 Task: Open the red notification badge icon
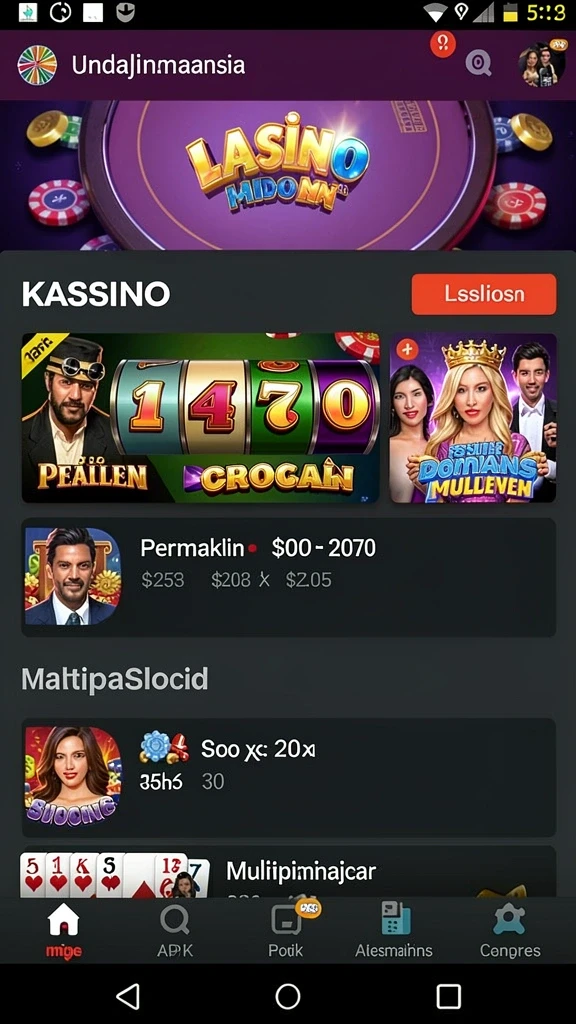pos(443,44)
